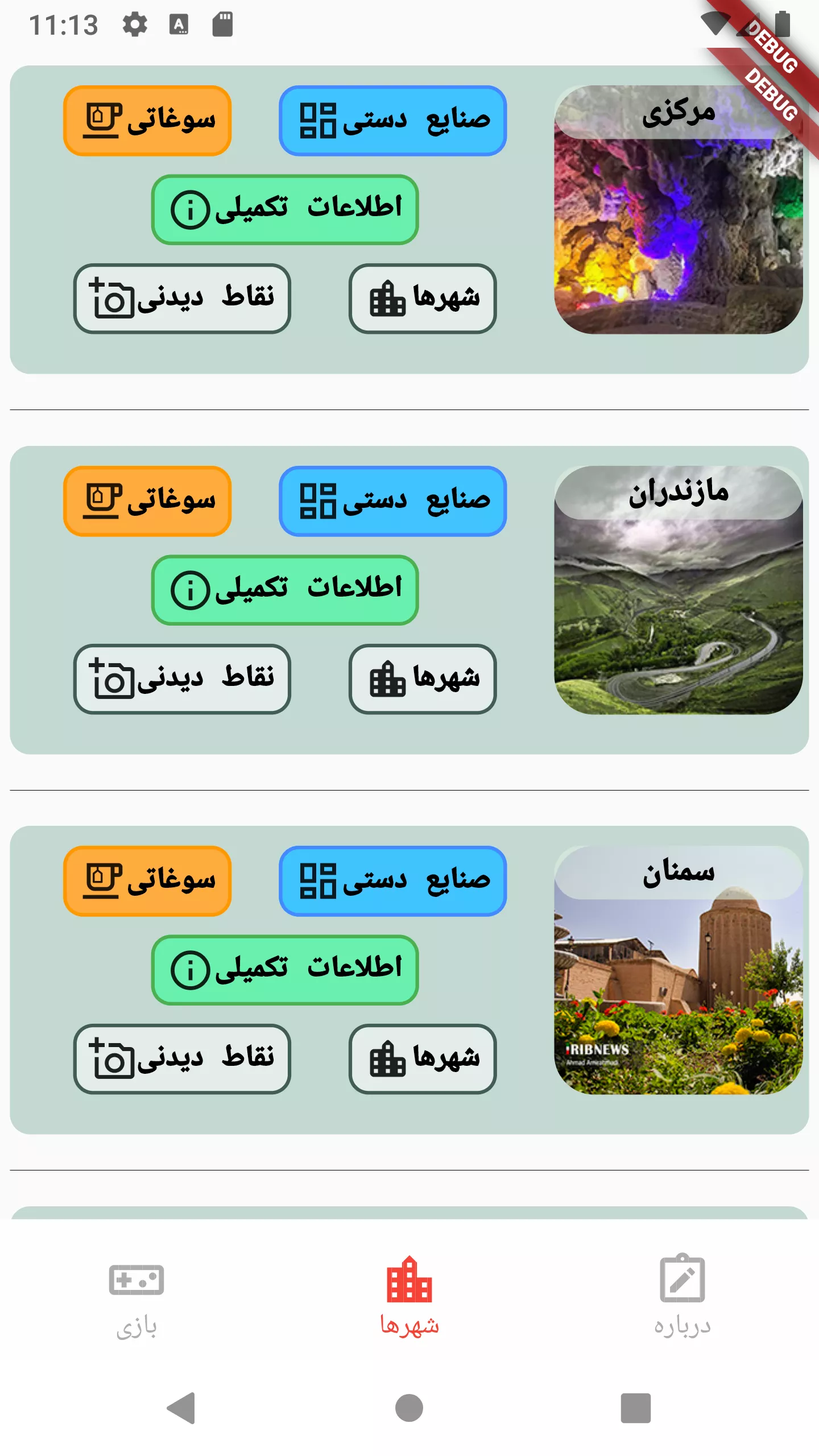Switch to the بازی tab

tap(136, 1296)
